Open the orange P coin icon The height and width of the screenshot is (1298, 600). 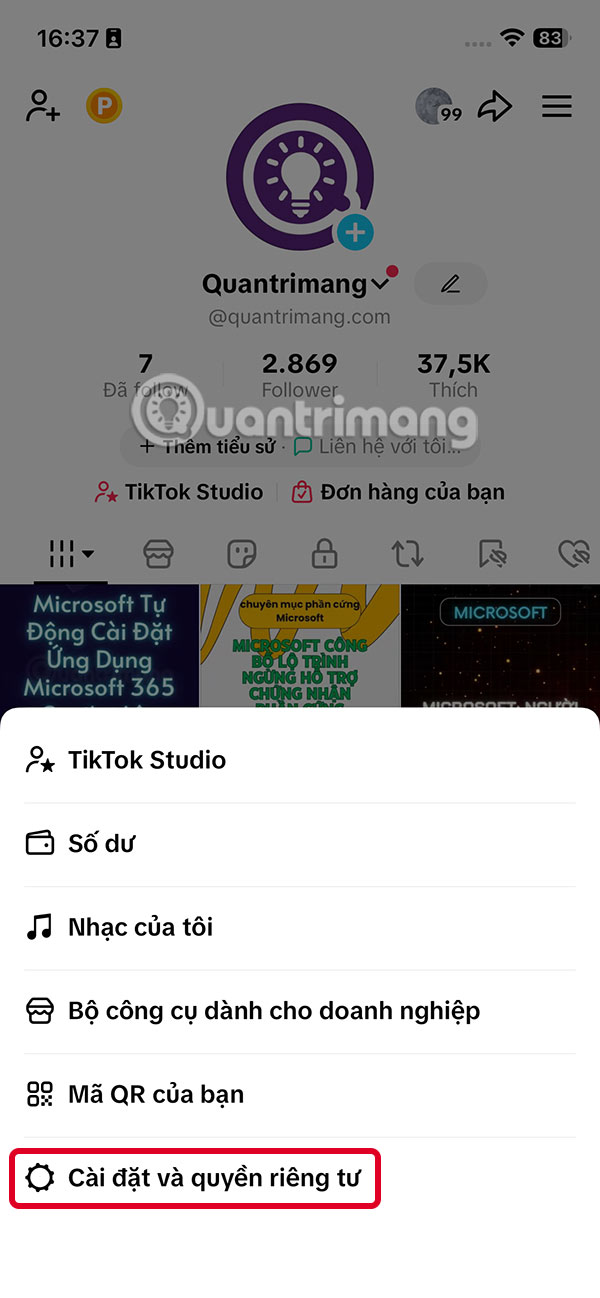[104, 106]
